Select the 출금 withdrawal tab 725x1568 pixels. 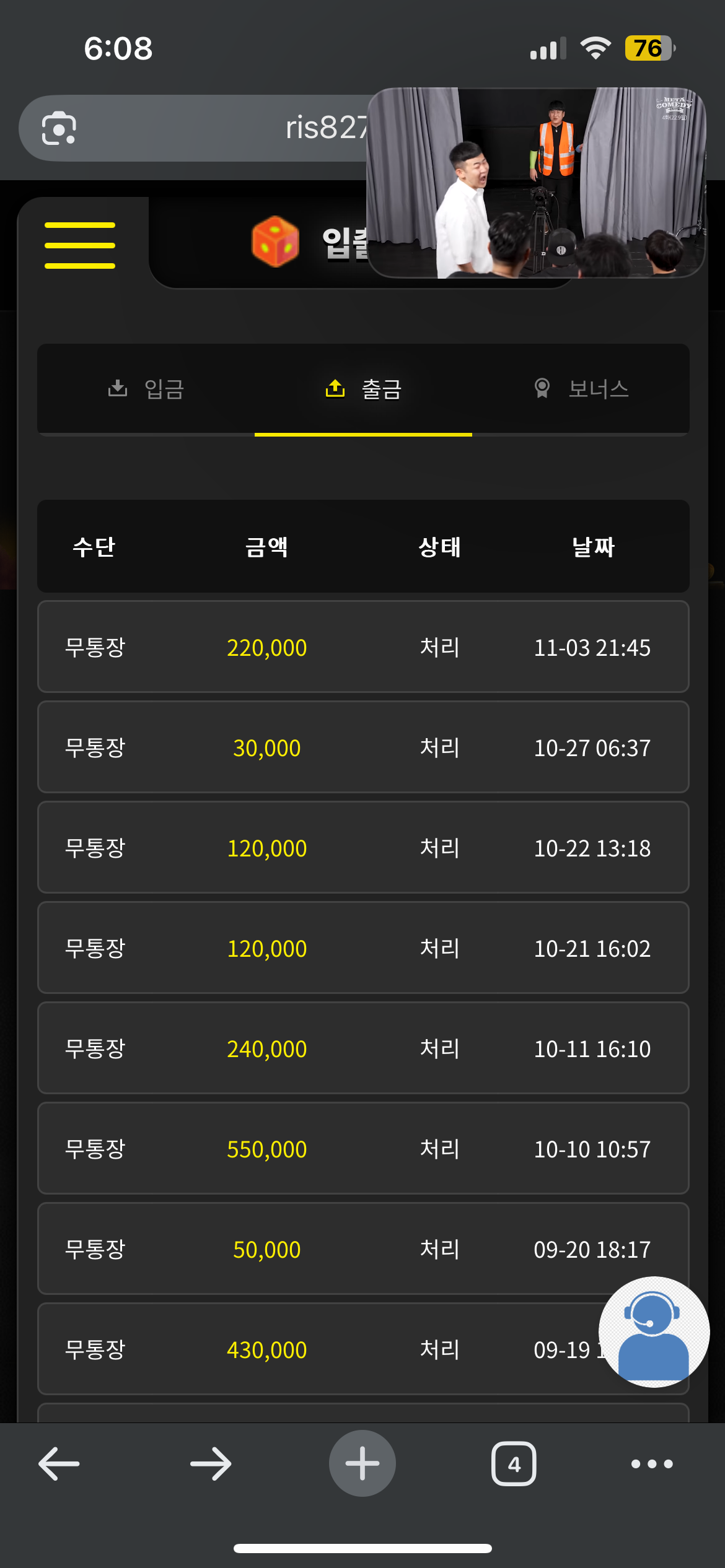(x=364, y=389)
